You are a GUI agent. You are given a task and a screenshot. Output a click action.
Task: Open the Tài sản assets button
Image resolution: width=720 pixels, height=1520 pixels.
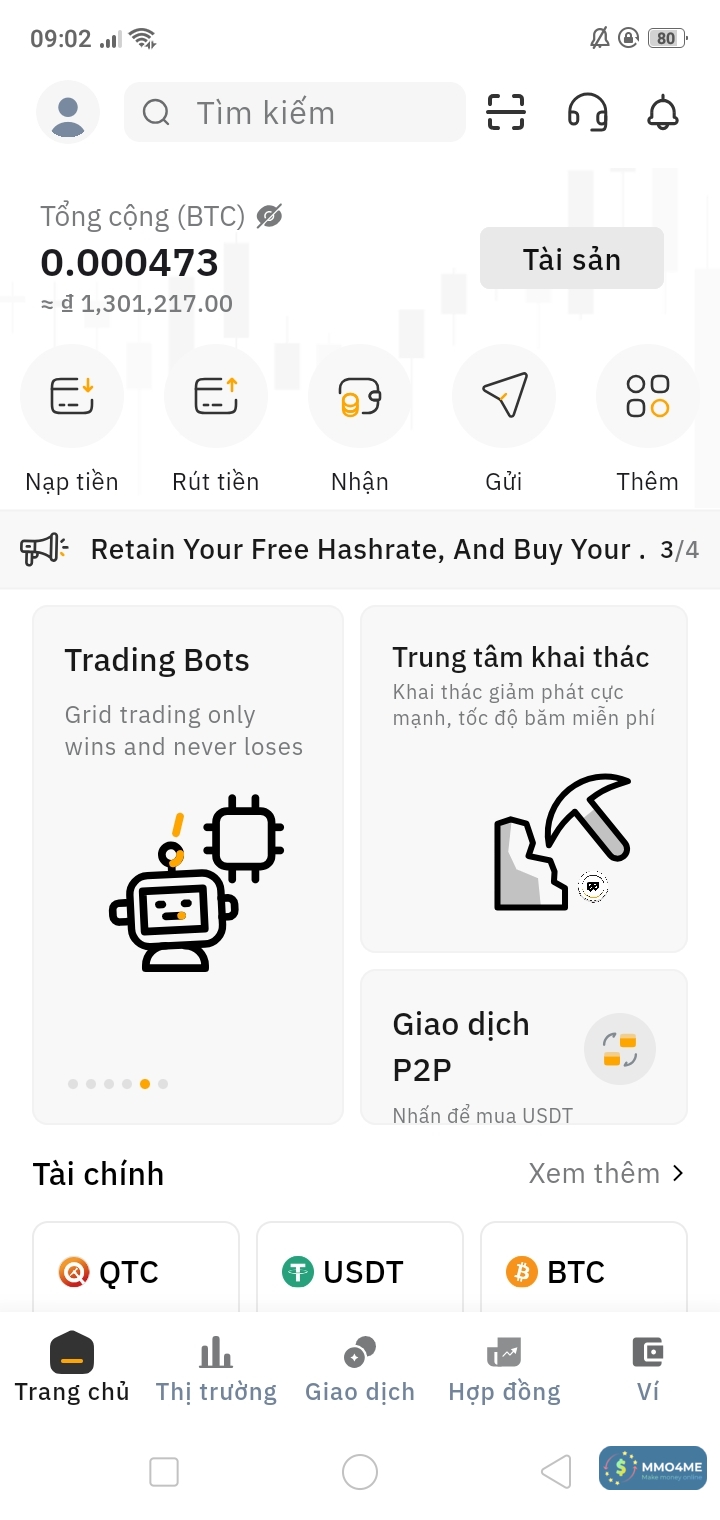point(571,259)
